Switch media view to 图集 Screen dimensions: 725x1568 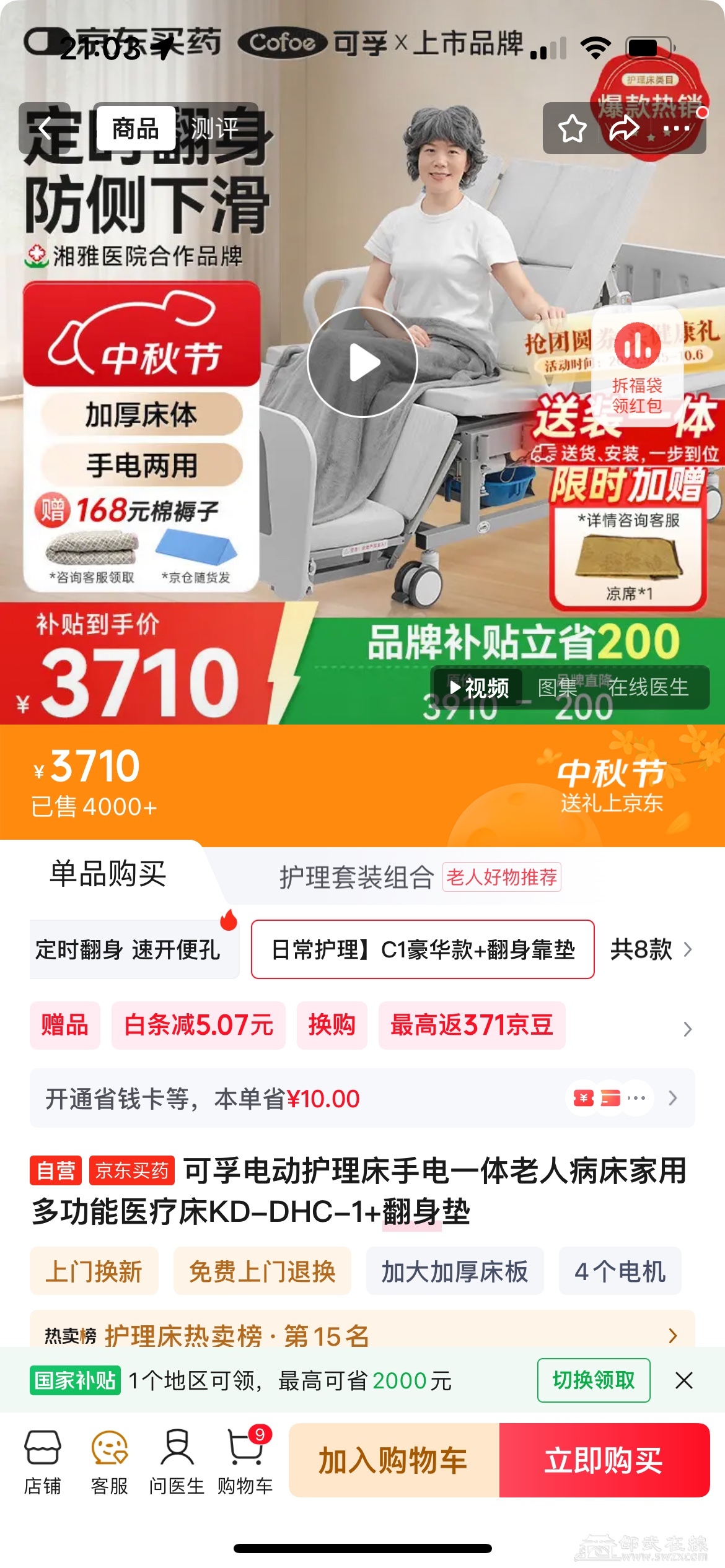point(556,687)
